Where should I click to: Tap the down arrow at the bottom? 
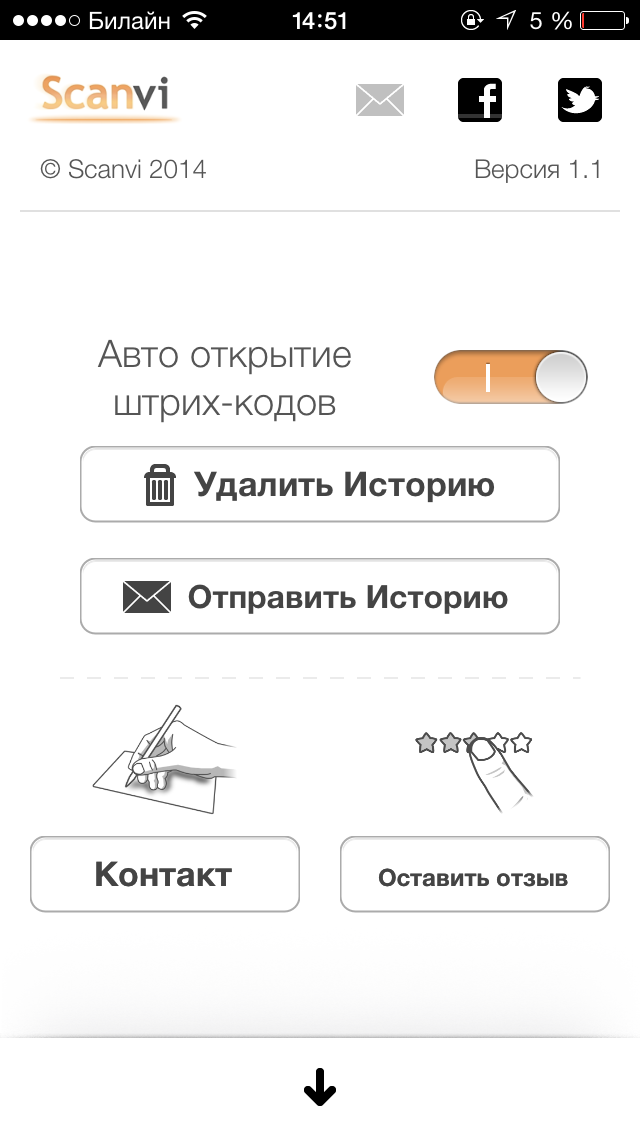[320, 1089]
